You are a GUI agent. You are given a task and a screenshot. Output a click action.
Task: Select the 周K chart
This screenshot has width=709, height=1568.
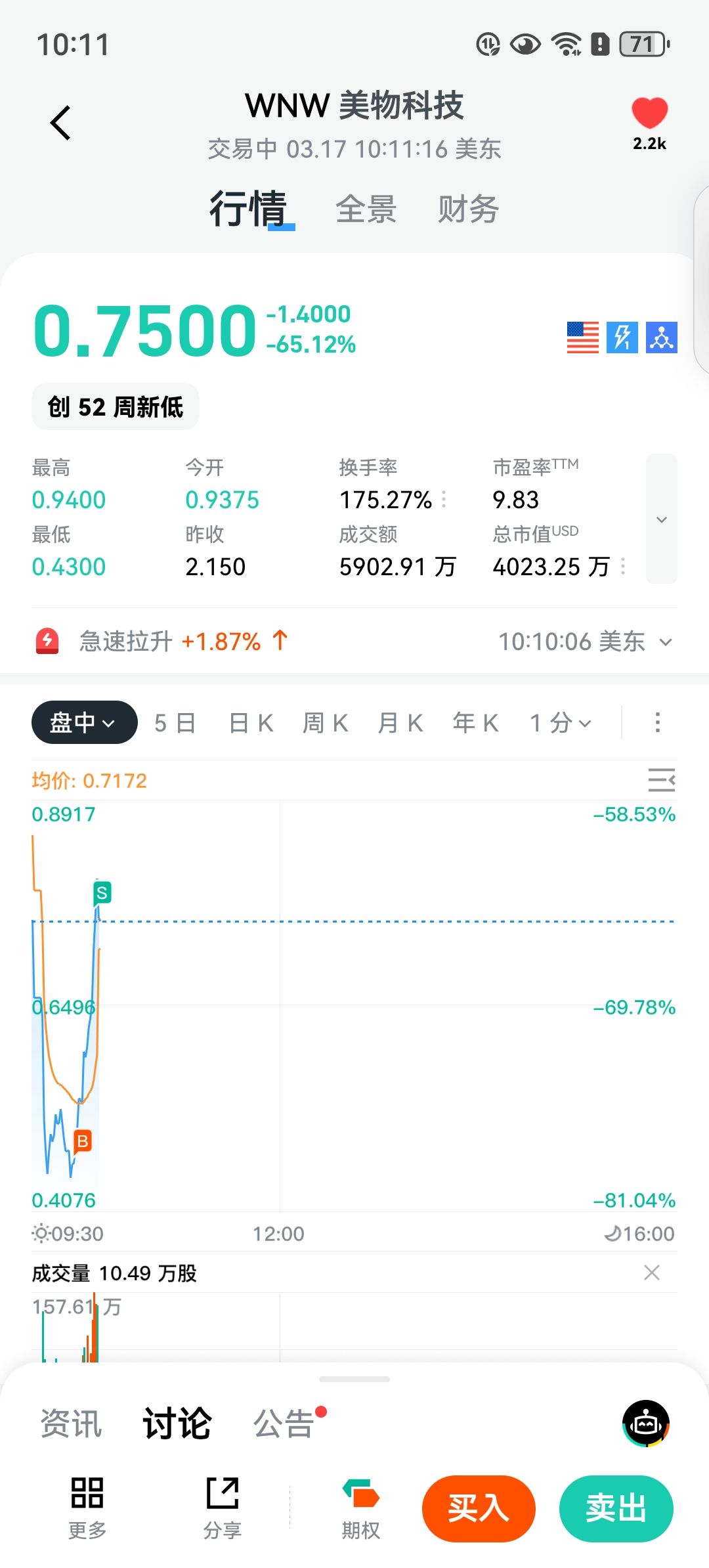[x=326, y=723]
